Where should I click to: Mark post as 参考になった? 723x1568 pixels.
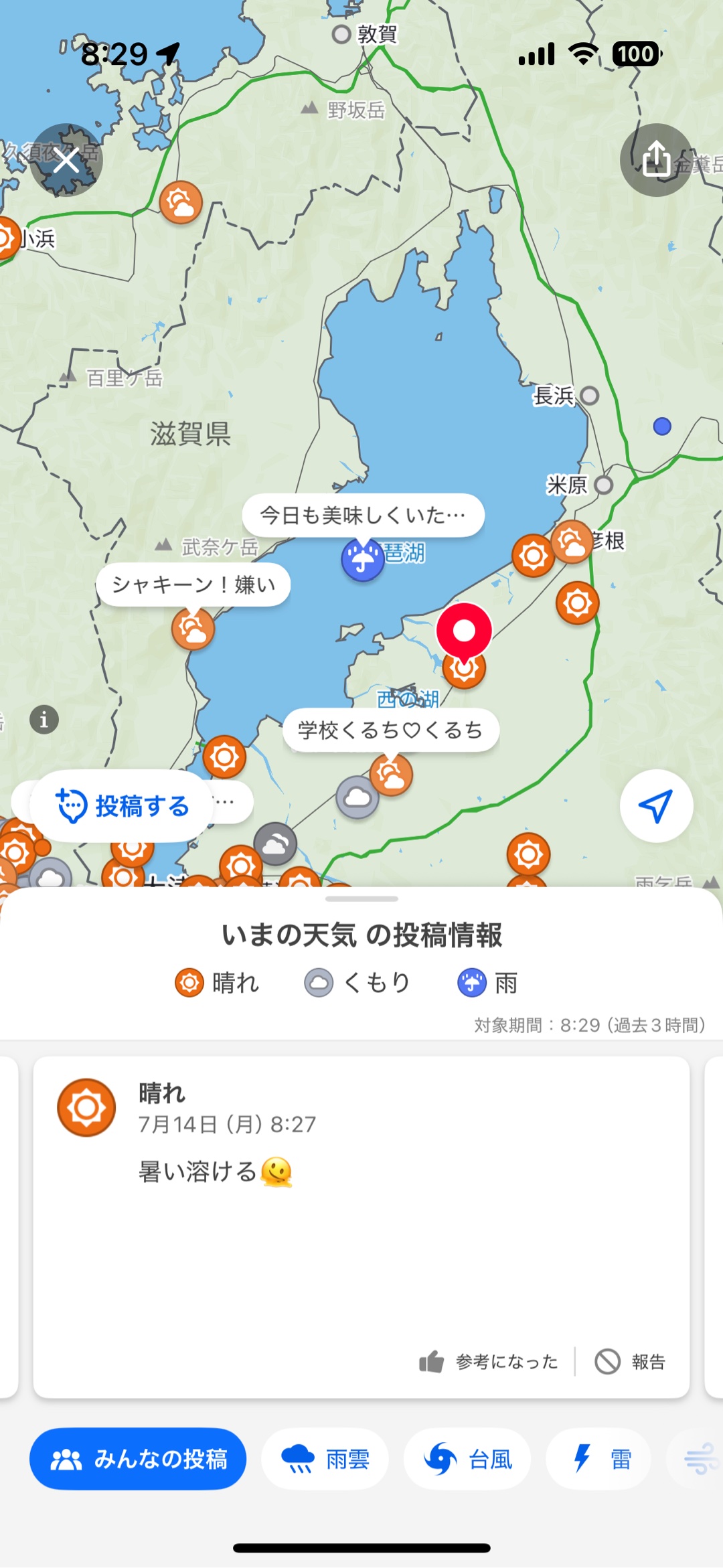tap(489, 1361)
